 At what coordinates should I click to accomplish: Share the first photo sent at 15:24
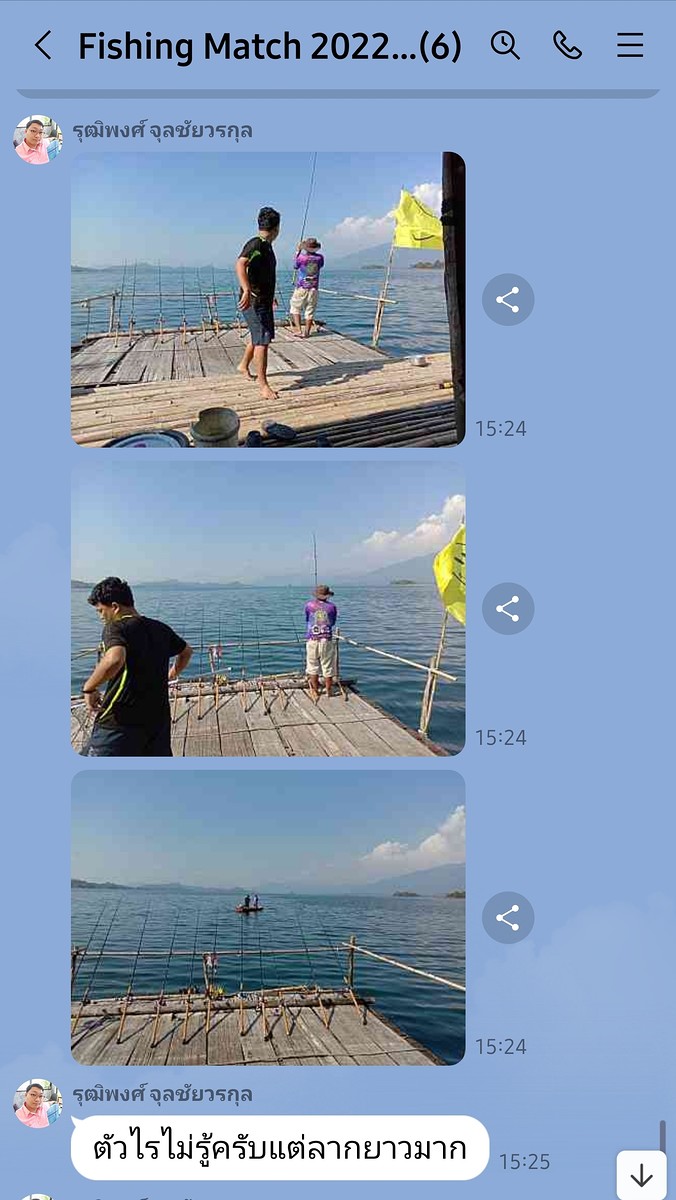point(508,300)
